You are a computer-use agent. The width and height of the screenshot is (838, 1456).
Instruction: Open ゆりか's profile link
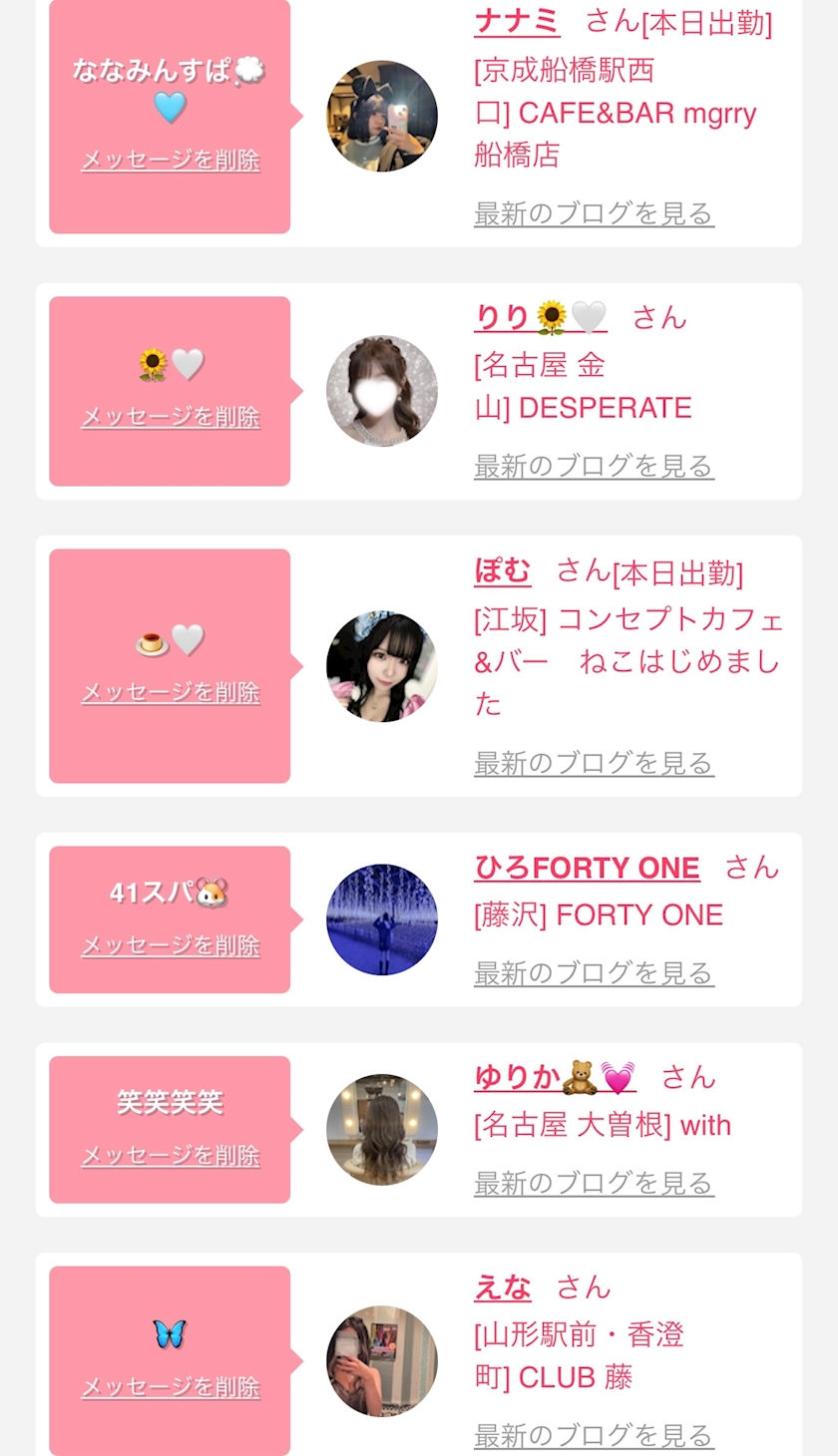pyautogui.click(x=555, y=1077)
